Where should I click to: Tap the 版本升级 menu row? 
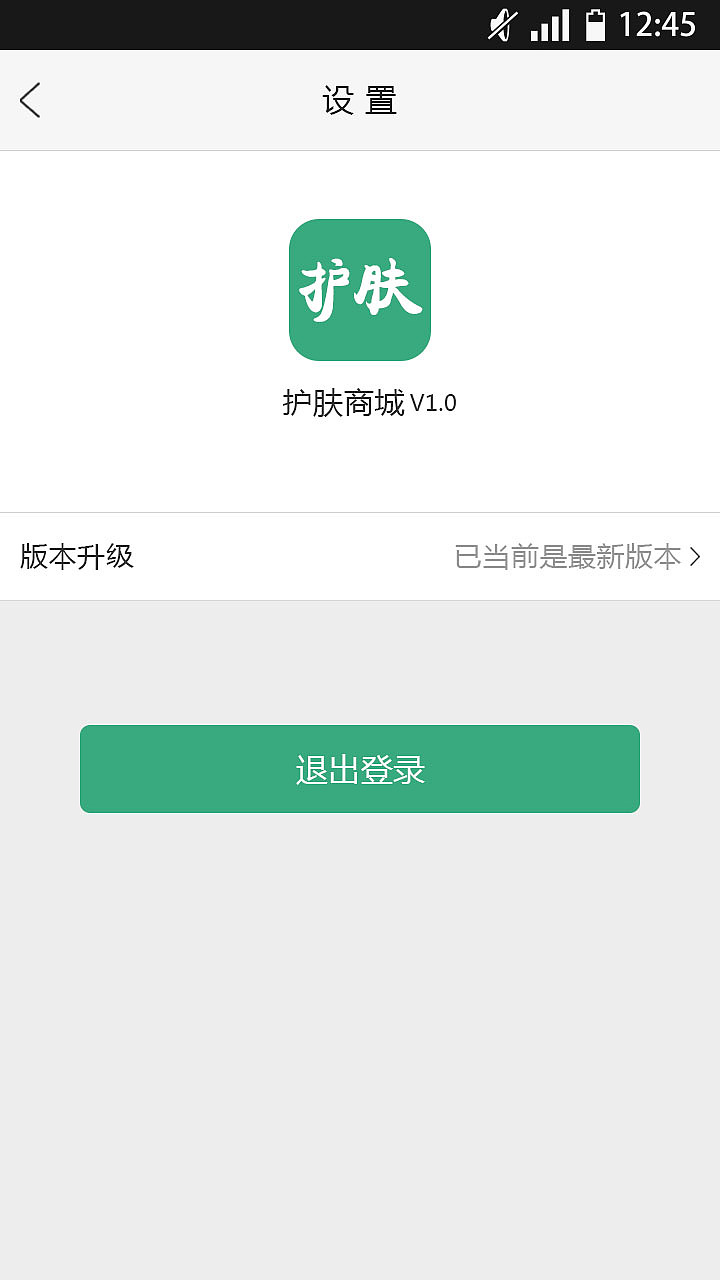(x=360, y=557)
